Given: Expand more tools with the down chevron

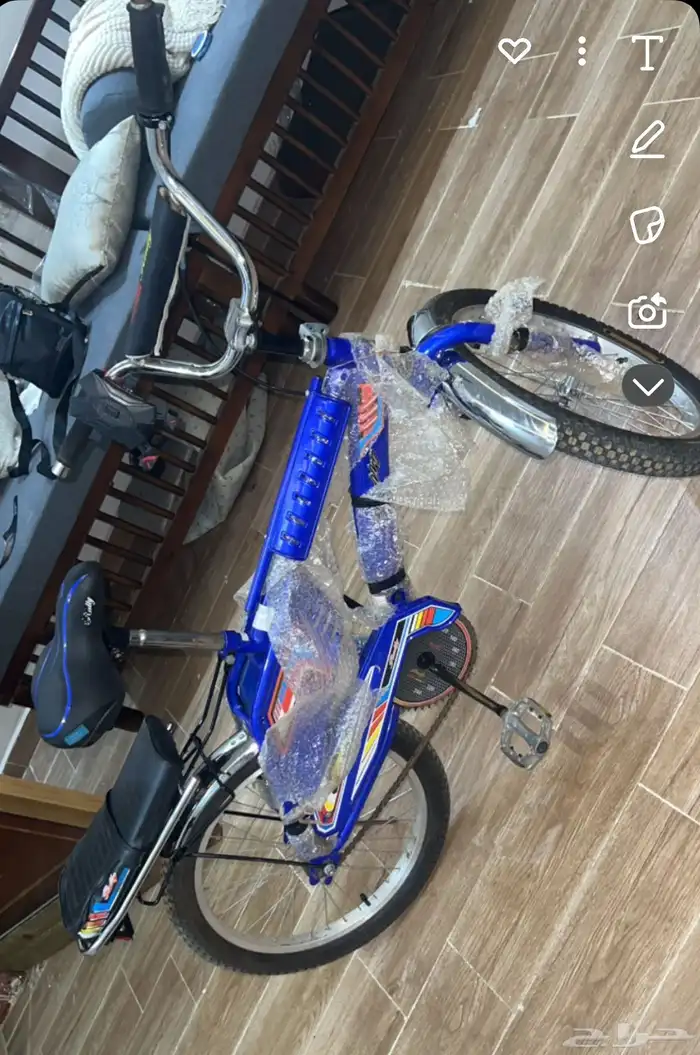Looking at the screenshot, I should (650, 386).
